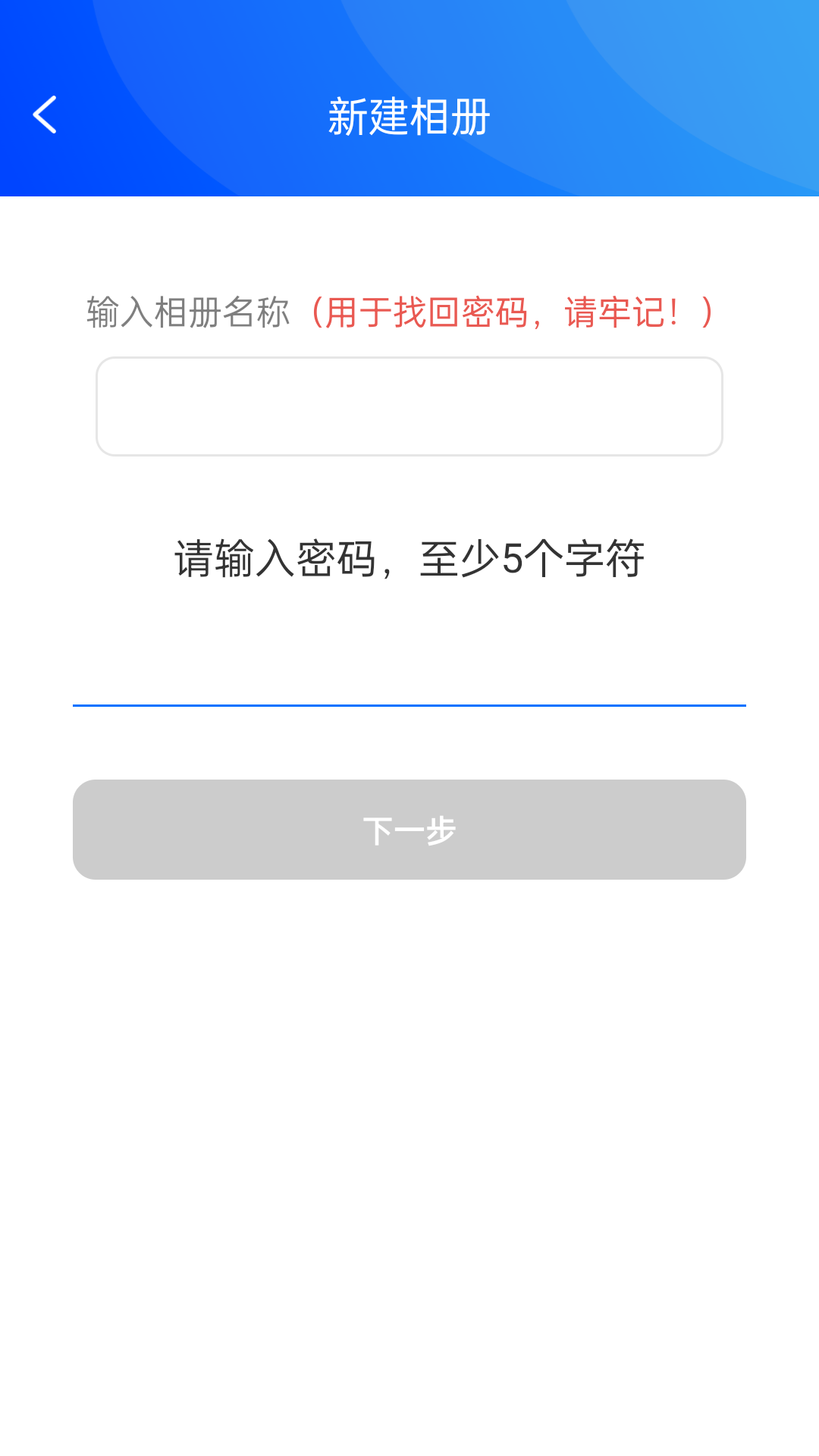Select the rounded text box under 输入相册名称

coord(409,406)
